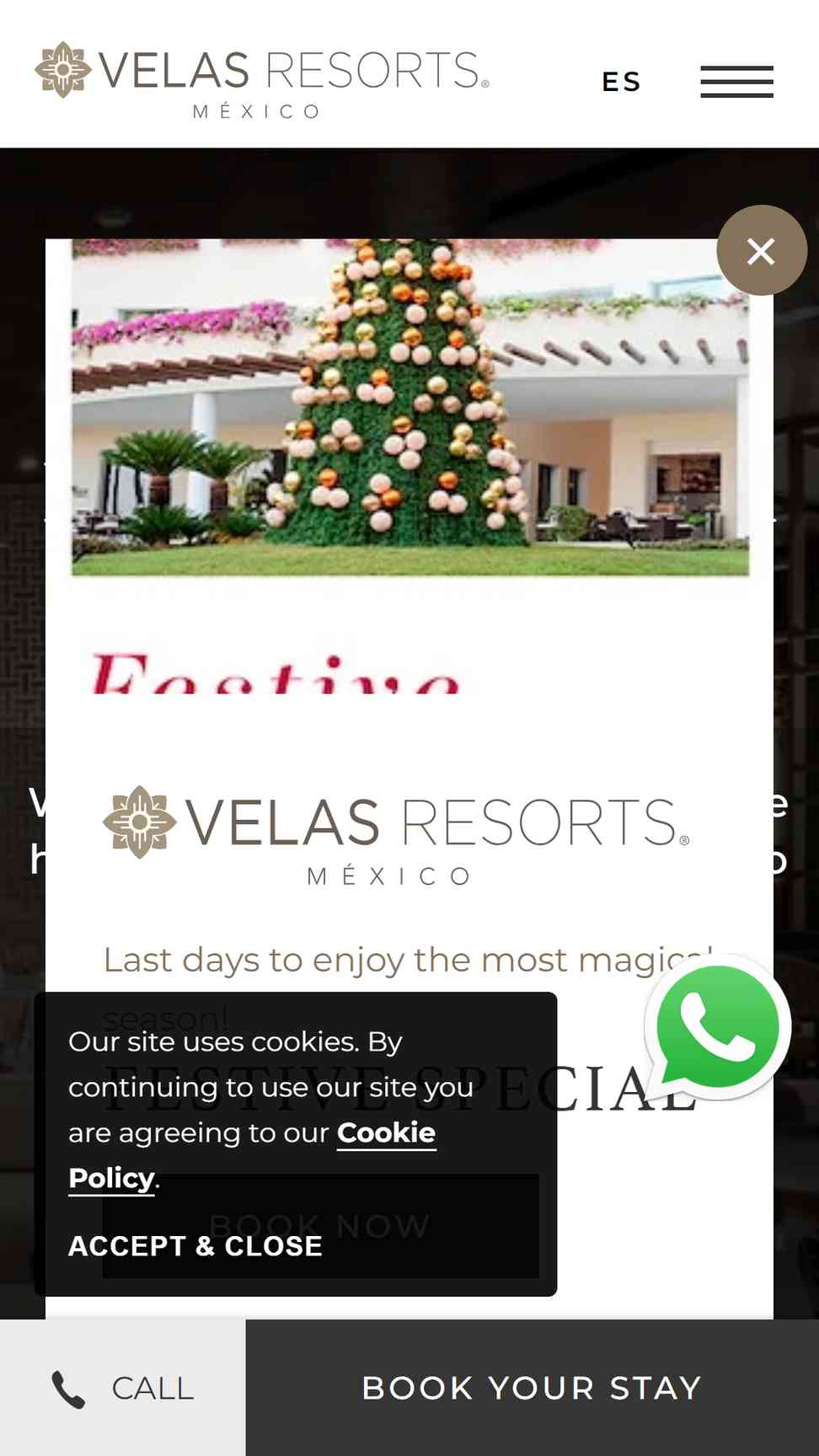Open the hamburger menu
This screenshot has width=819, height=1456.
(x=736, y=82)
